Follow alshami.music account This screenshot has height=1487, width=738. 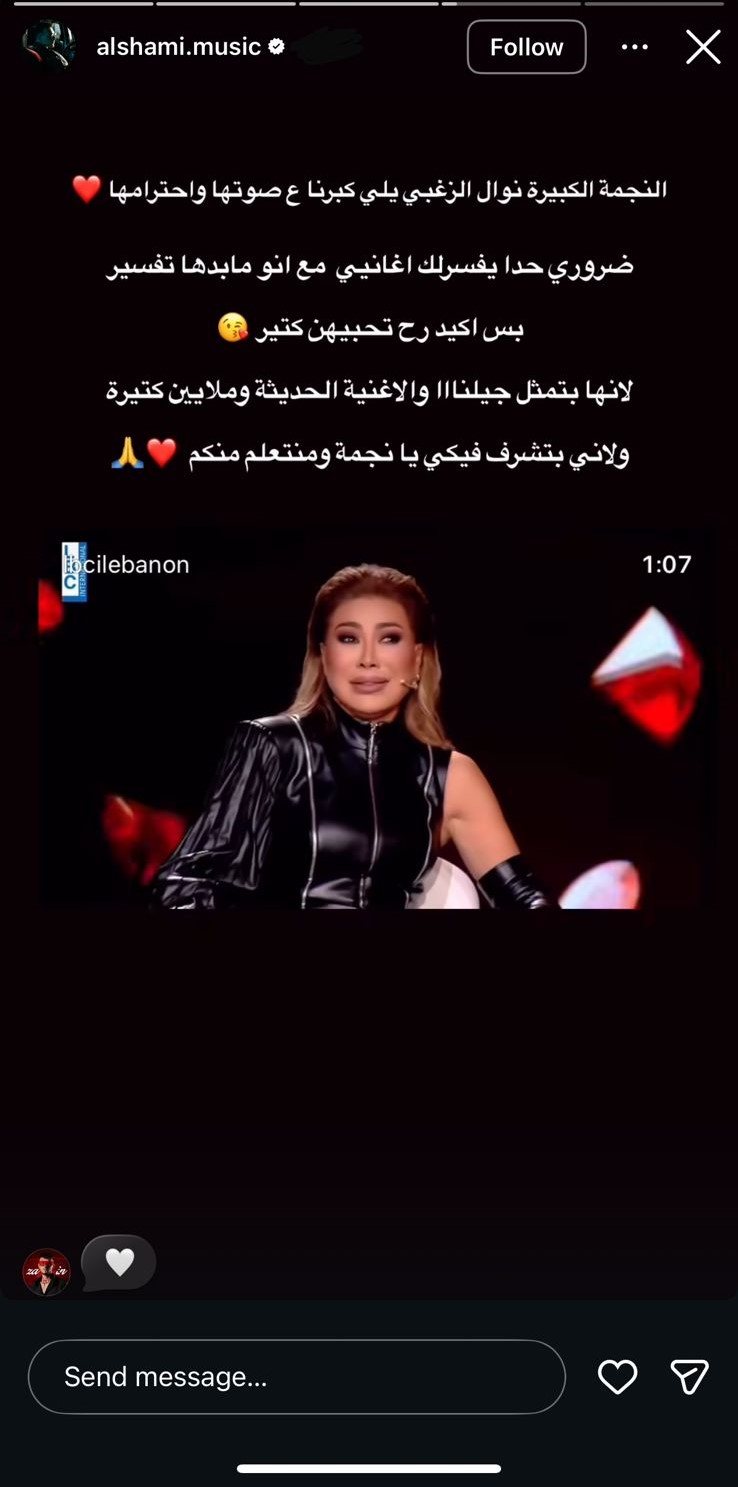[526, 47]
